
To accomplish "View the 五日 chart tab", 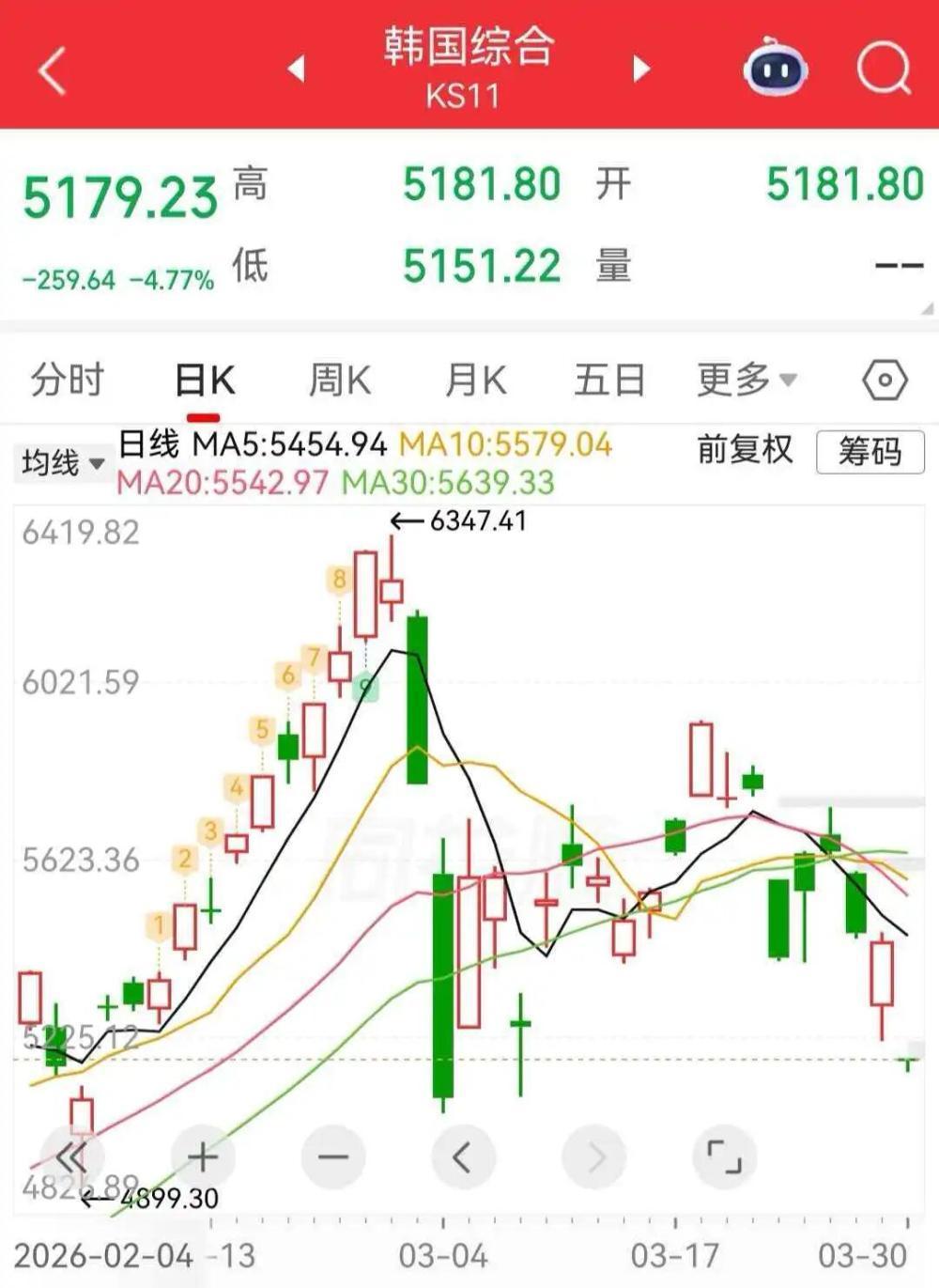I will (x=609, y=380).
